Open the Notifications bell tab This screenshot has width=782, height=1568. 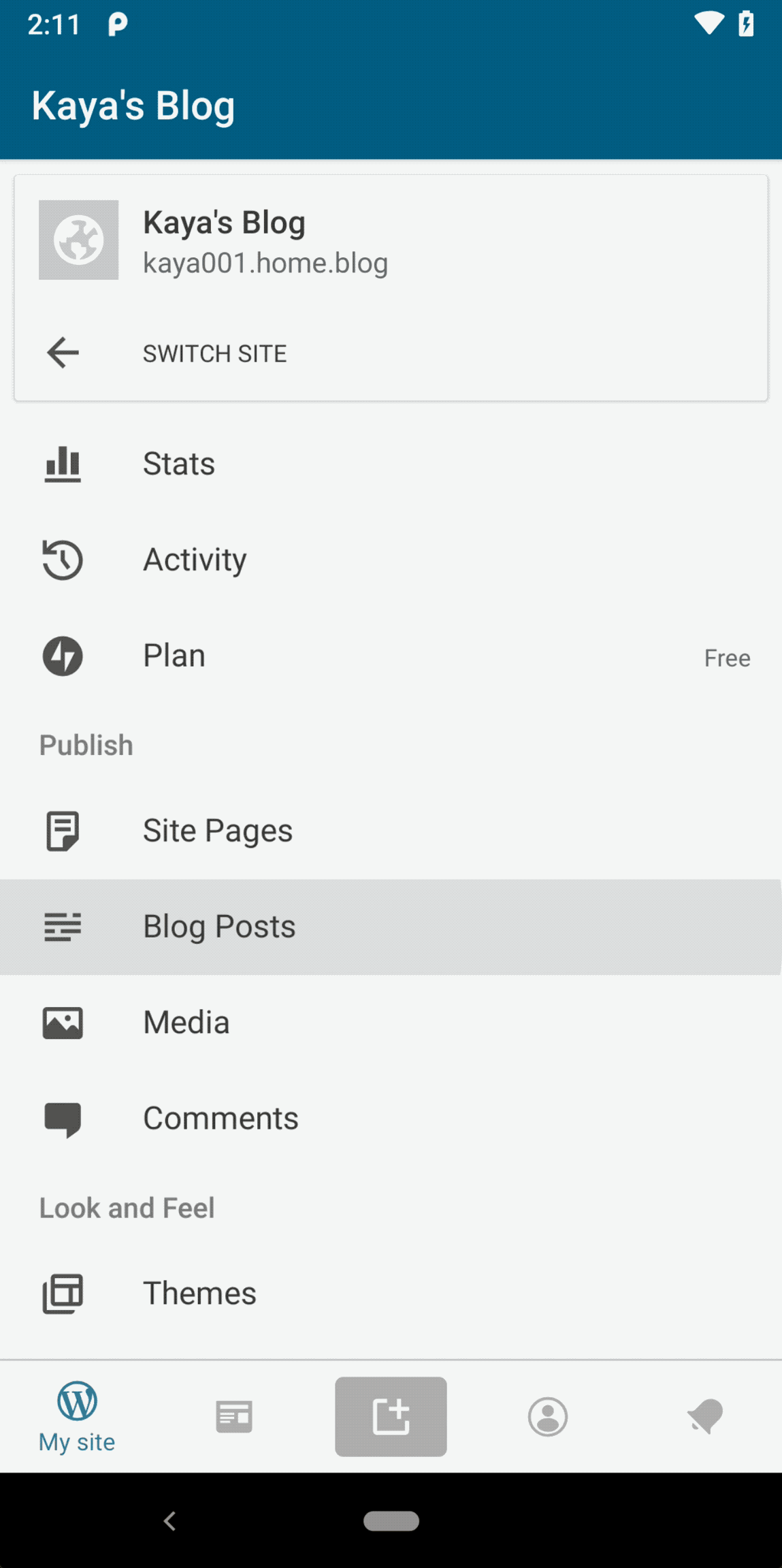(x=704, y=1416)
